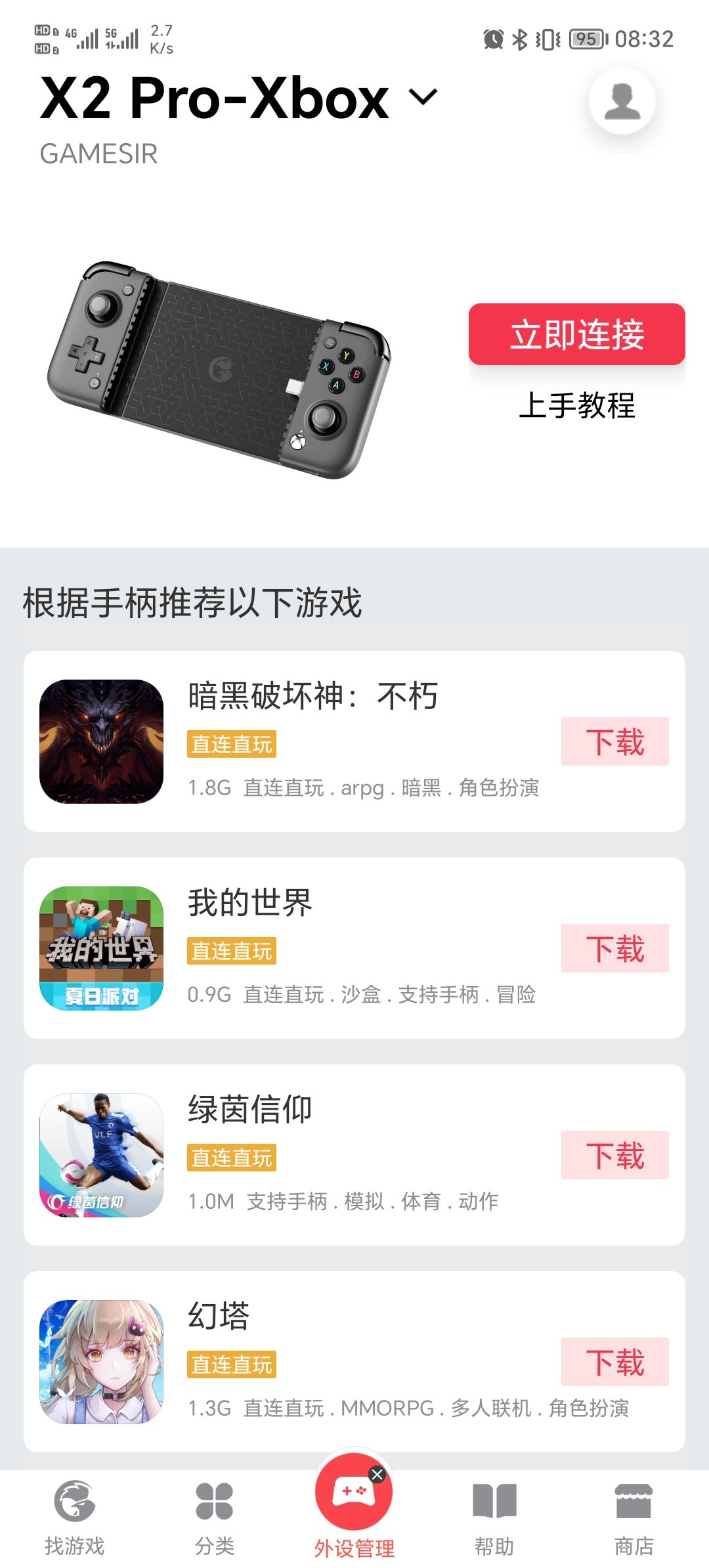Download 暗黑破坏神：不朽
709x1568 pixels.
[614, 741]
